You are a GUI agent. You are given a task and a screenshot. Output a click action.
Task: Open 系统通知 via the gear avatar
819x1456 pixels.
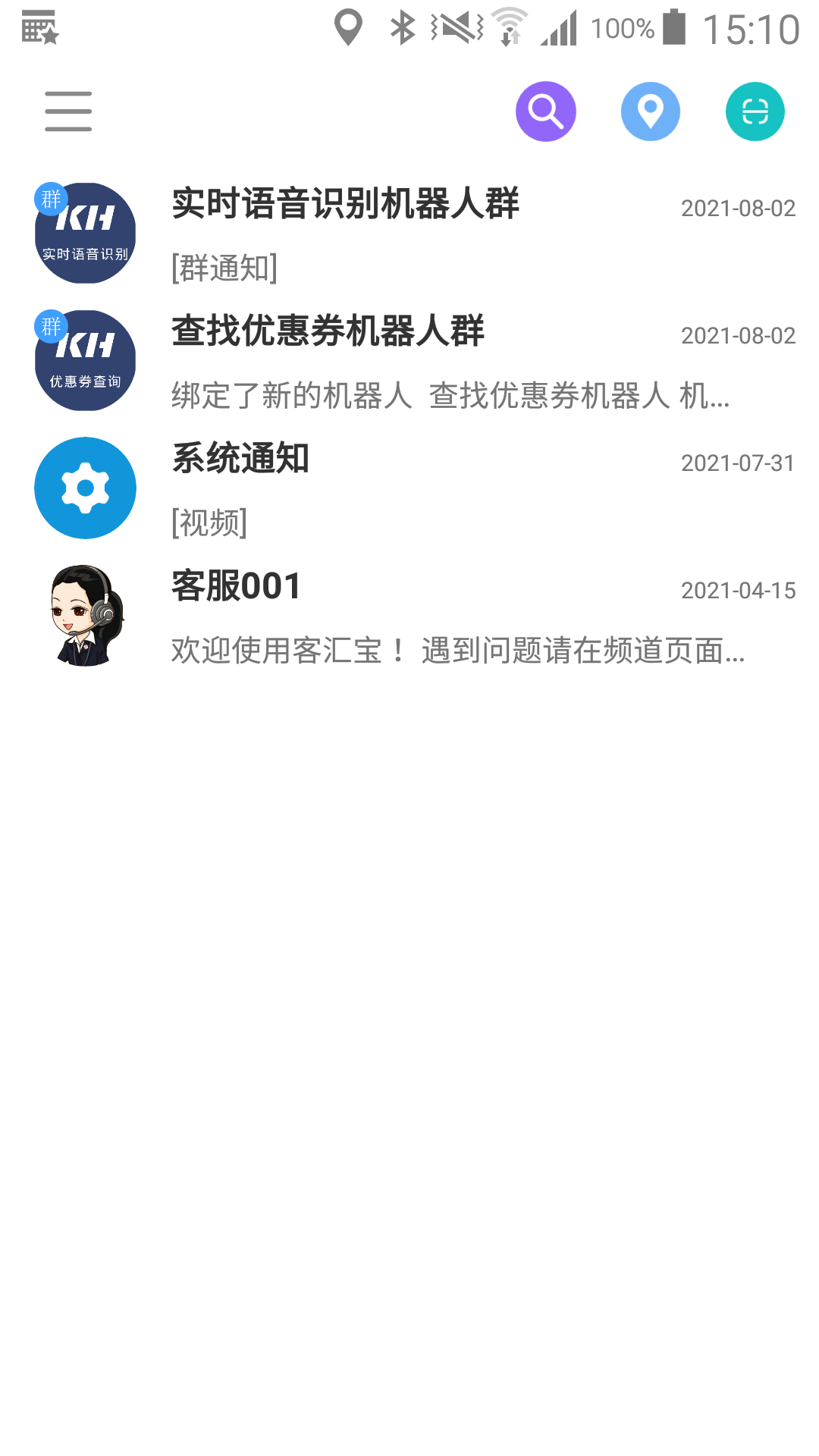[x=85, y=488]
